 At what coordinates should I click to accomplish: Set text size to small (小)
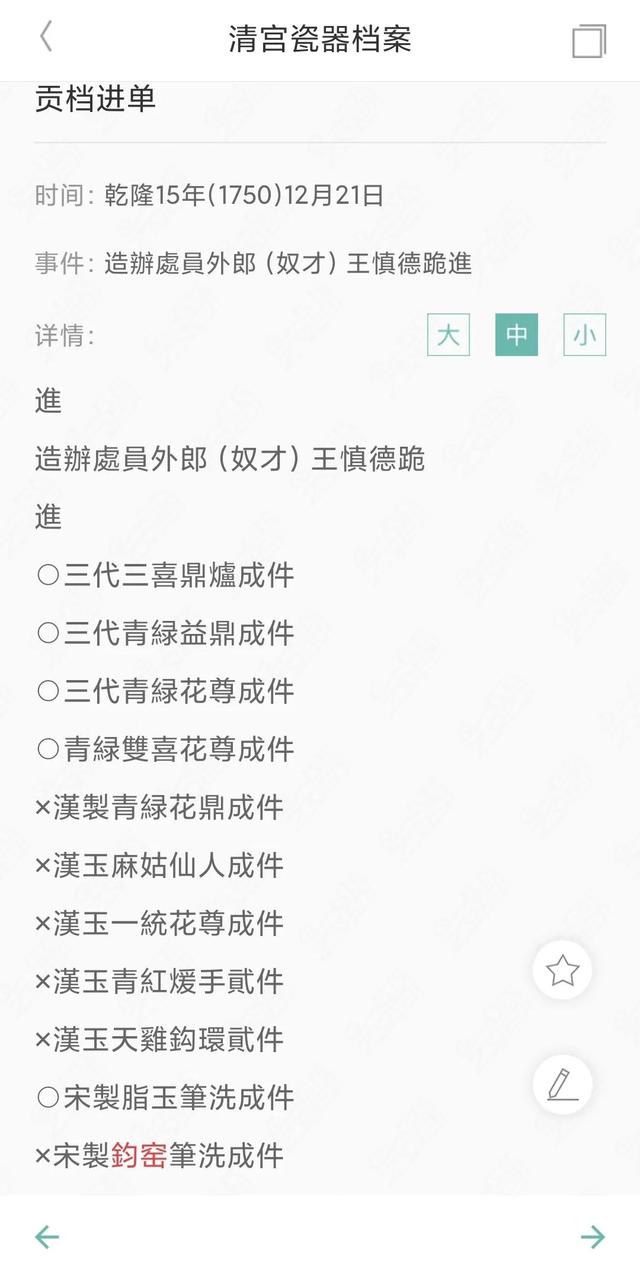click(584, 335)
